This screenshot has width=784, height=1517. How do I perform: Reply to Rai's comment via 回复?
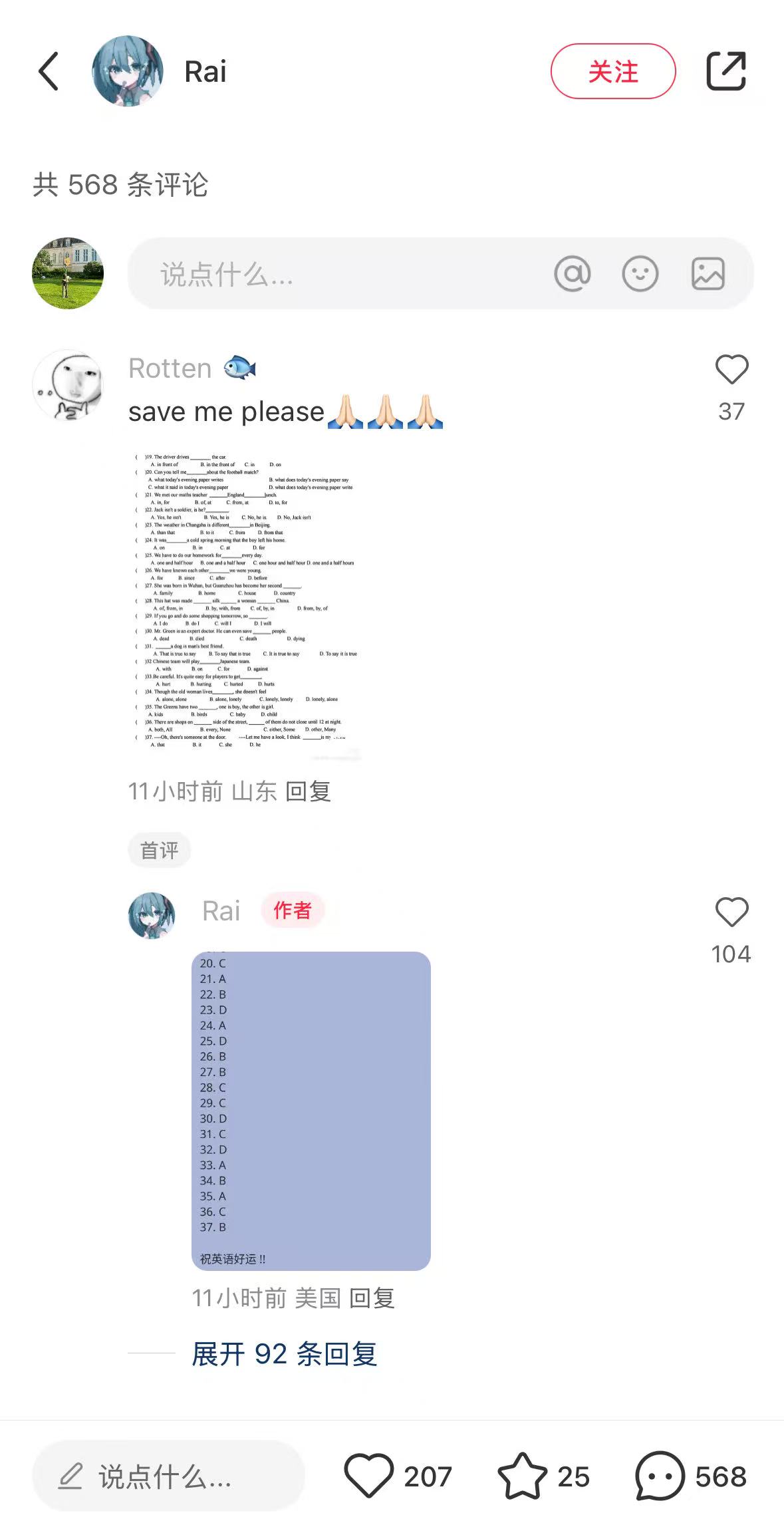pyautogui.click(x=372, y=1298)
